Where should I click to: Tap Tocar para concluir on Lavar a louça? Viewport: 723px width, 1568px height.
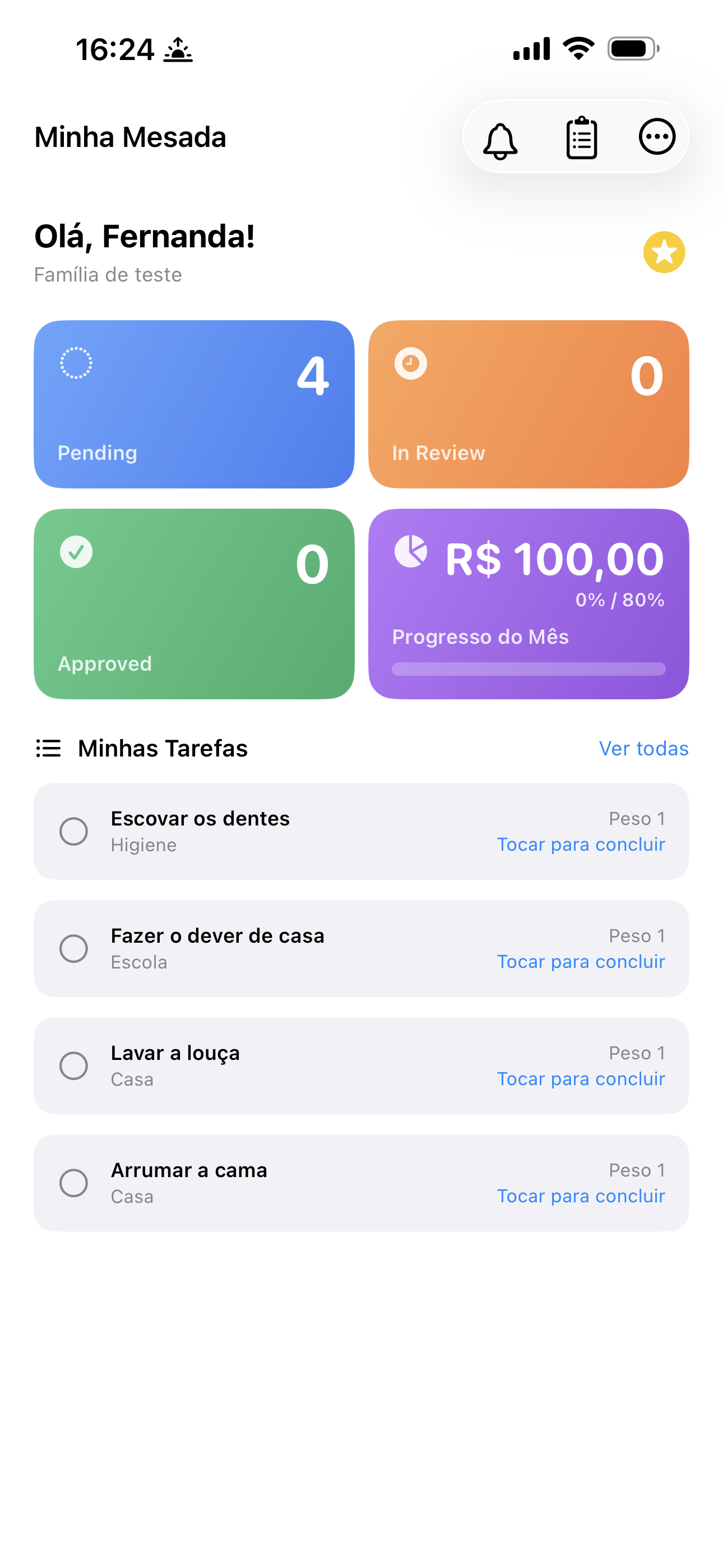pos(581,1078)
